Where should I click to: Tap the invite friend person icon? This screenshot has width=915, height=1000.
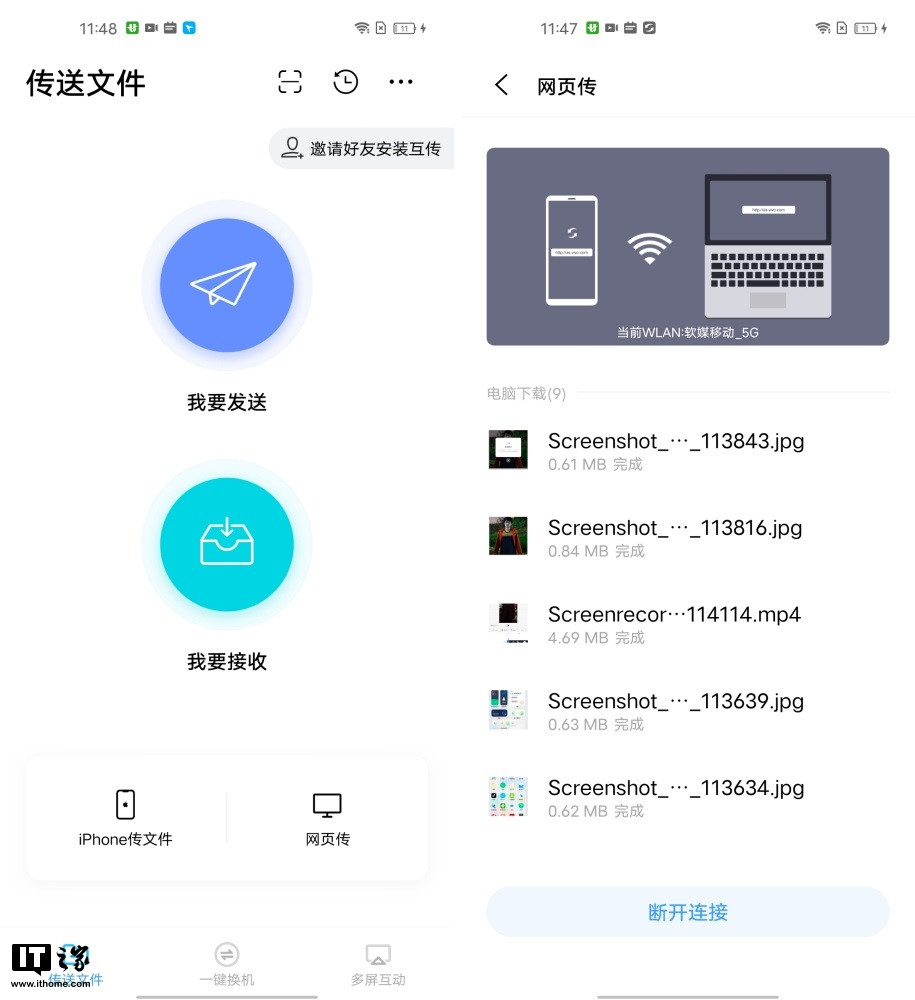290,148
